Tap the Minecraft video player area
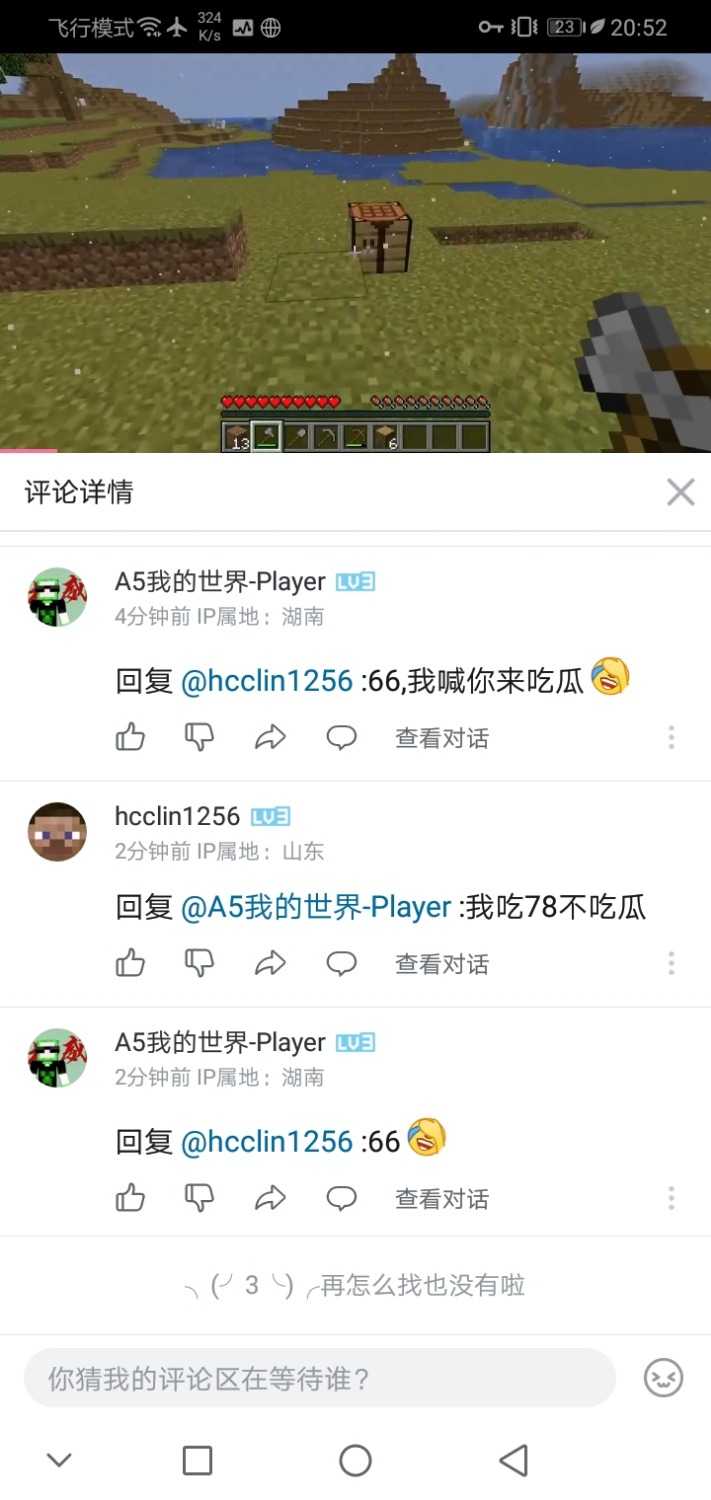Viewport: 711px width, 1500px height. pyautogui.click(x=355, y=250)
